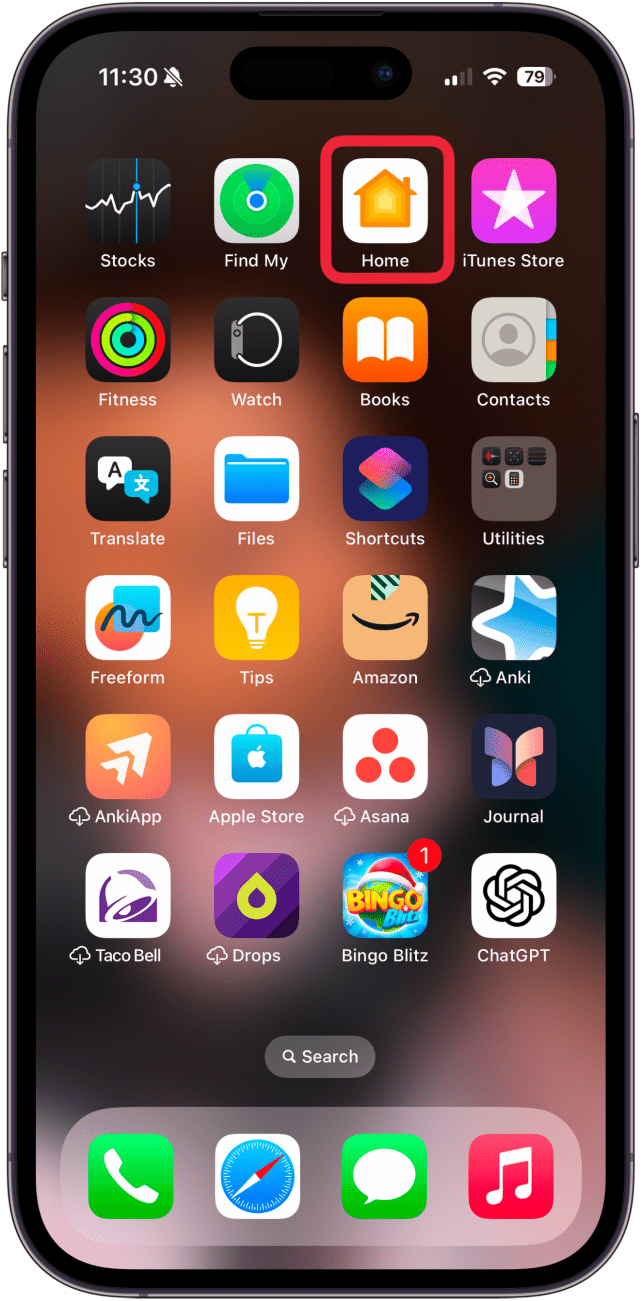Open the Amazon app
Screen dimensions: 642x1301
tap(385, 618)
